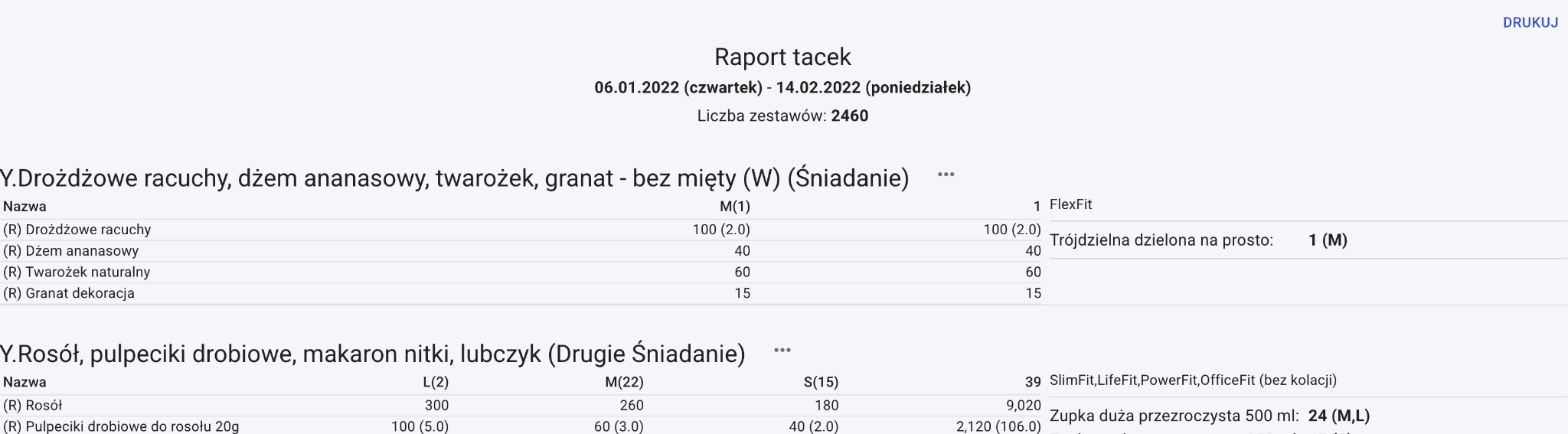The height and width of the screenshot is (434, 1568).
Task: Open options menu for Rosół, pulpeciki drobiowe meal
Action: point(782,351)
